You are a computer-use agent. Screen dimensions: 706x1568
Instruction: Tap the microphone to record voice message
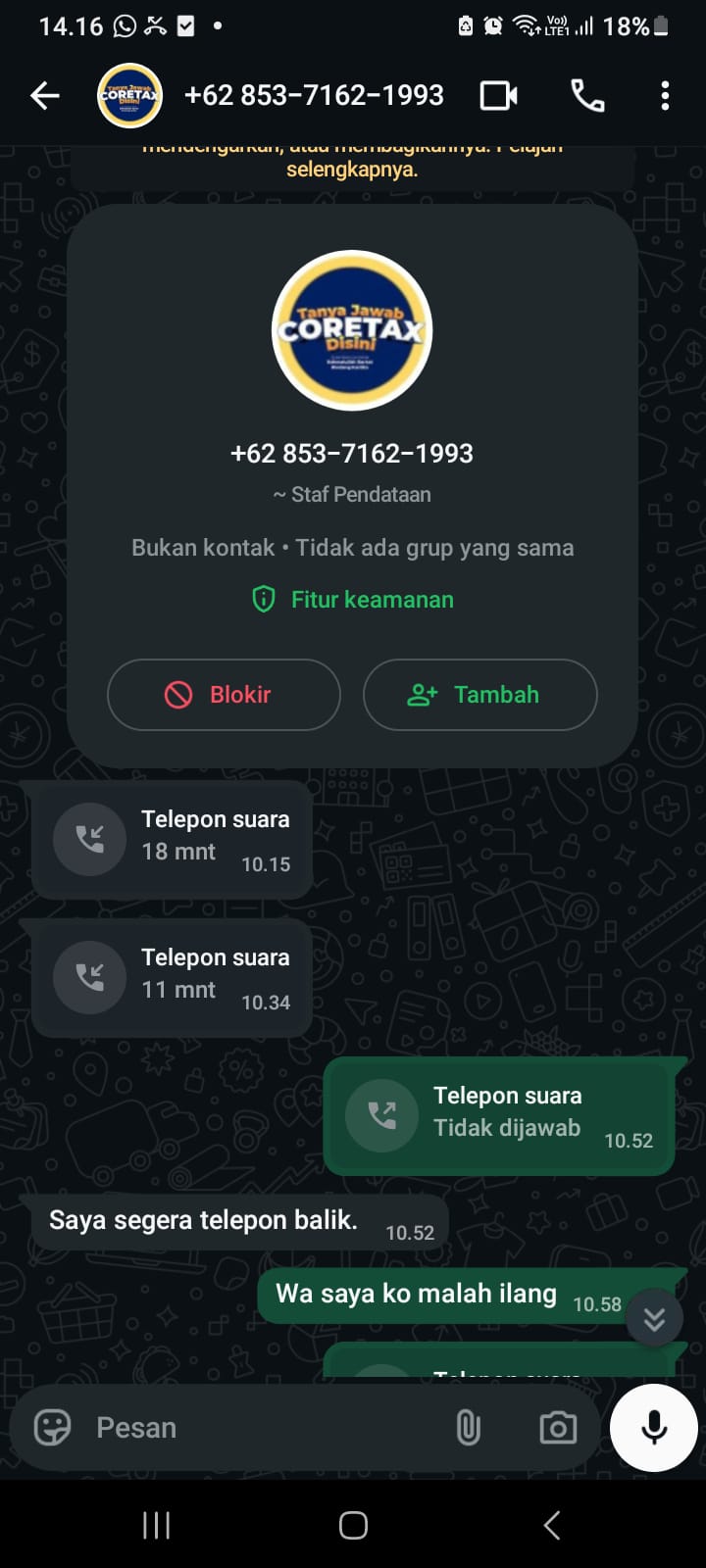[653, 1428]
